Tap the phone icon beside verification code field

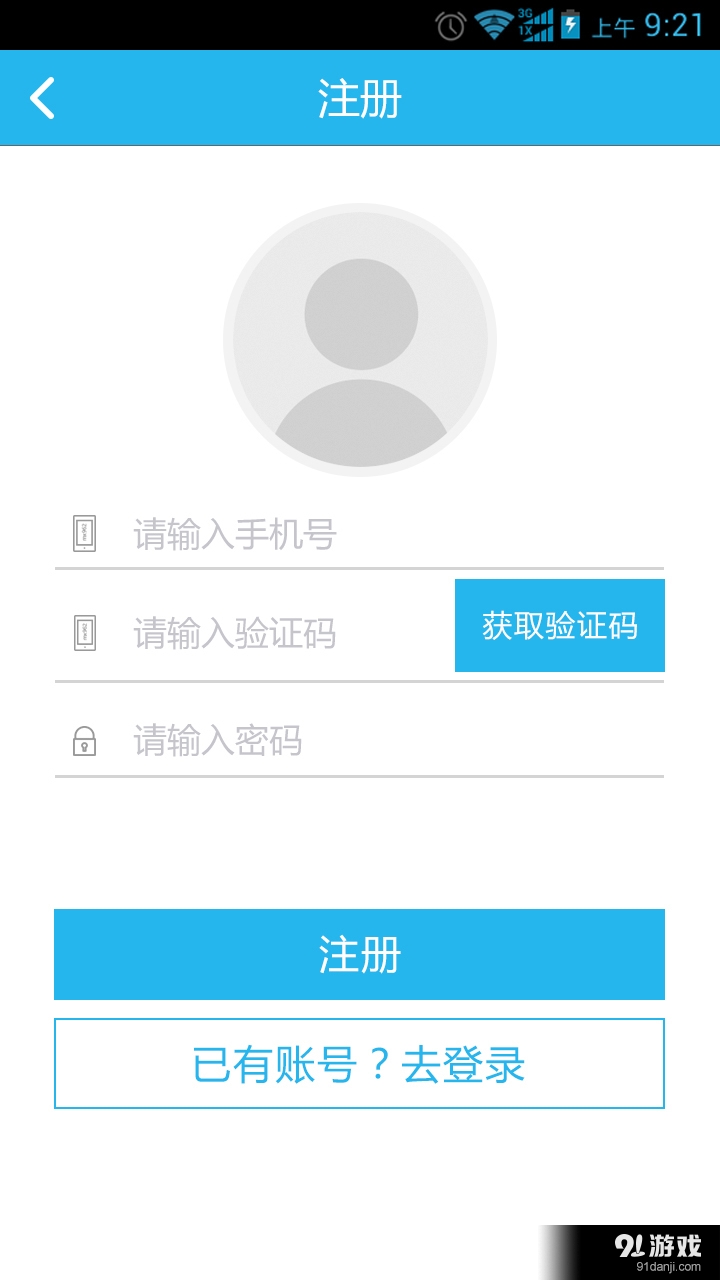point(86,632)
